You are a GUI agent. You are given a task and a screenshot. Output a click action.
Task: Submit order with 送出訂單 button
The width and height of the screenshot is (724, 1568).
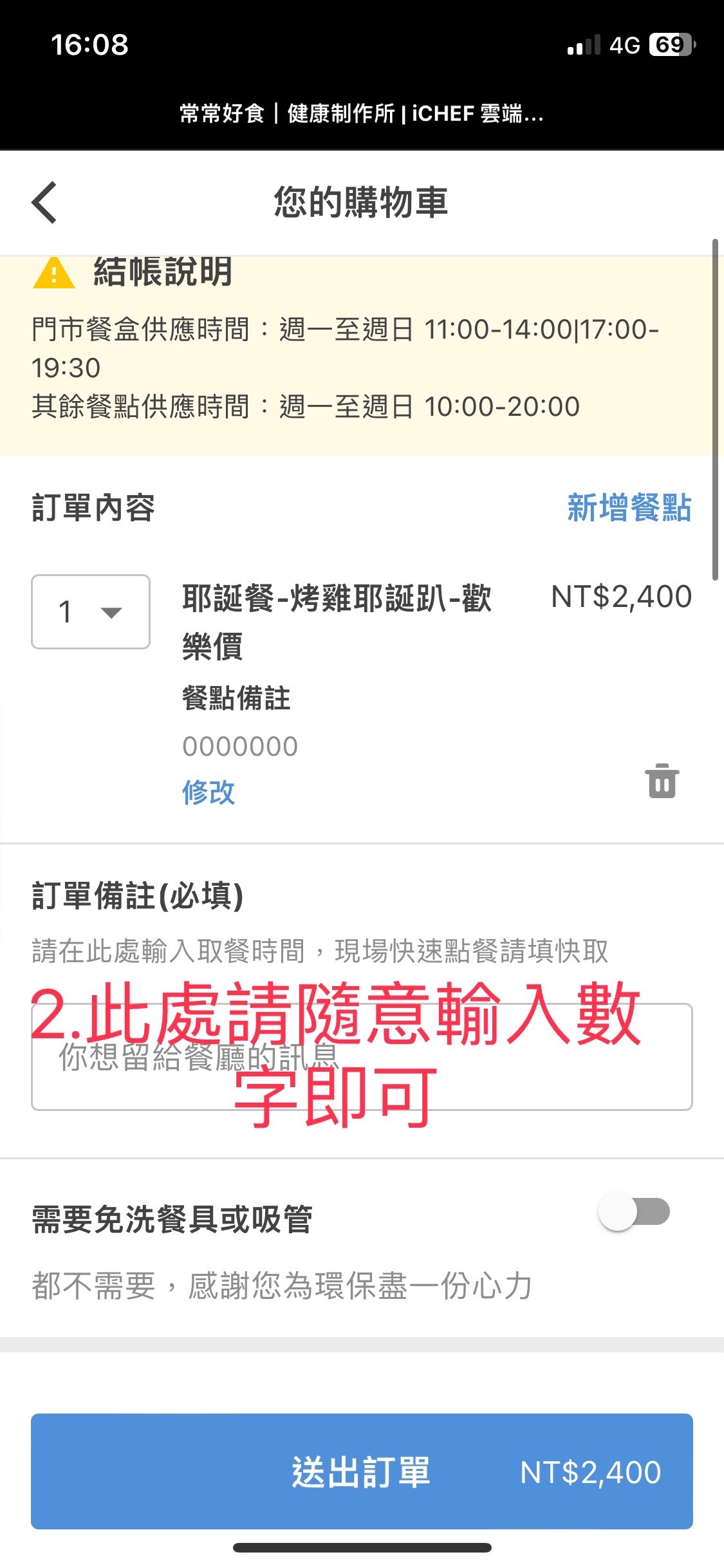[x=362, y=1471]
